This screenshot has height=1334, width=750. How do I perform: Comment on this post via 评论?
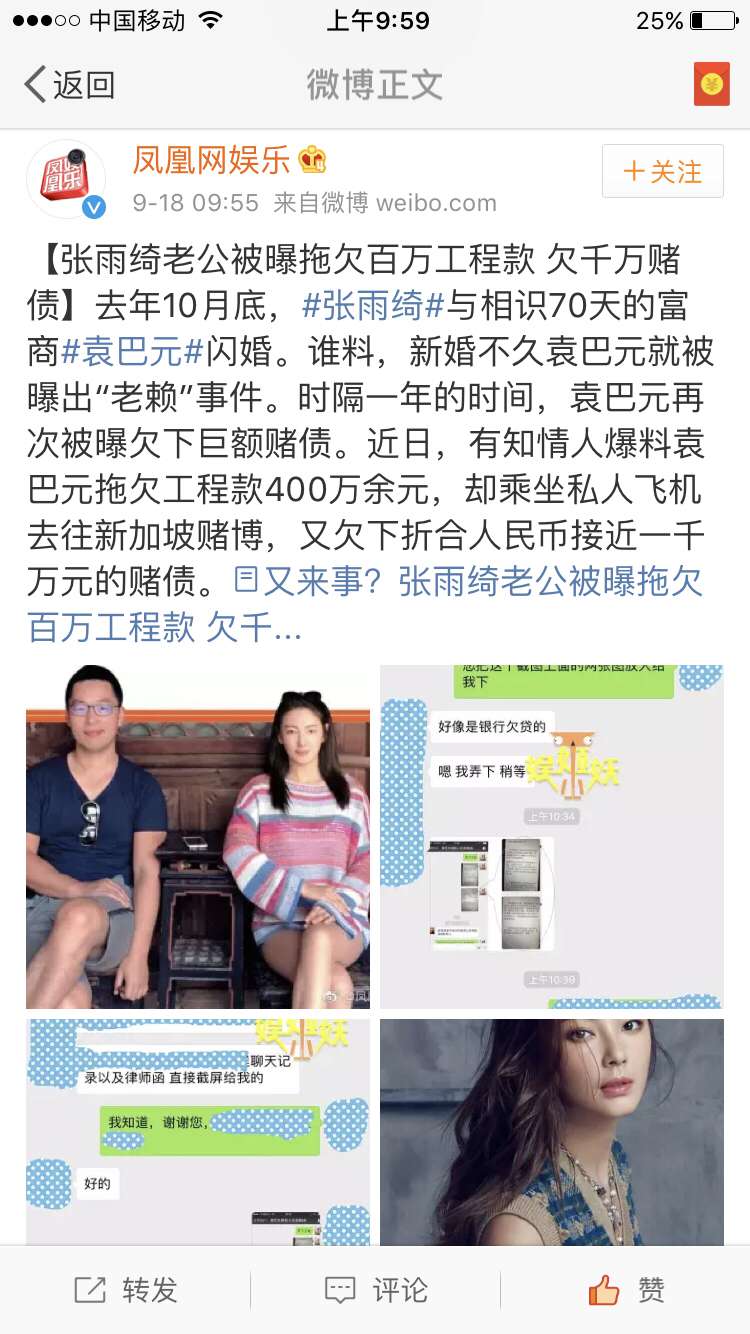[x=376, y=1290]
